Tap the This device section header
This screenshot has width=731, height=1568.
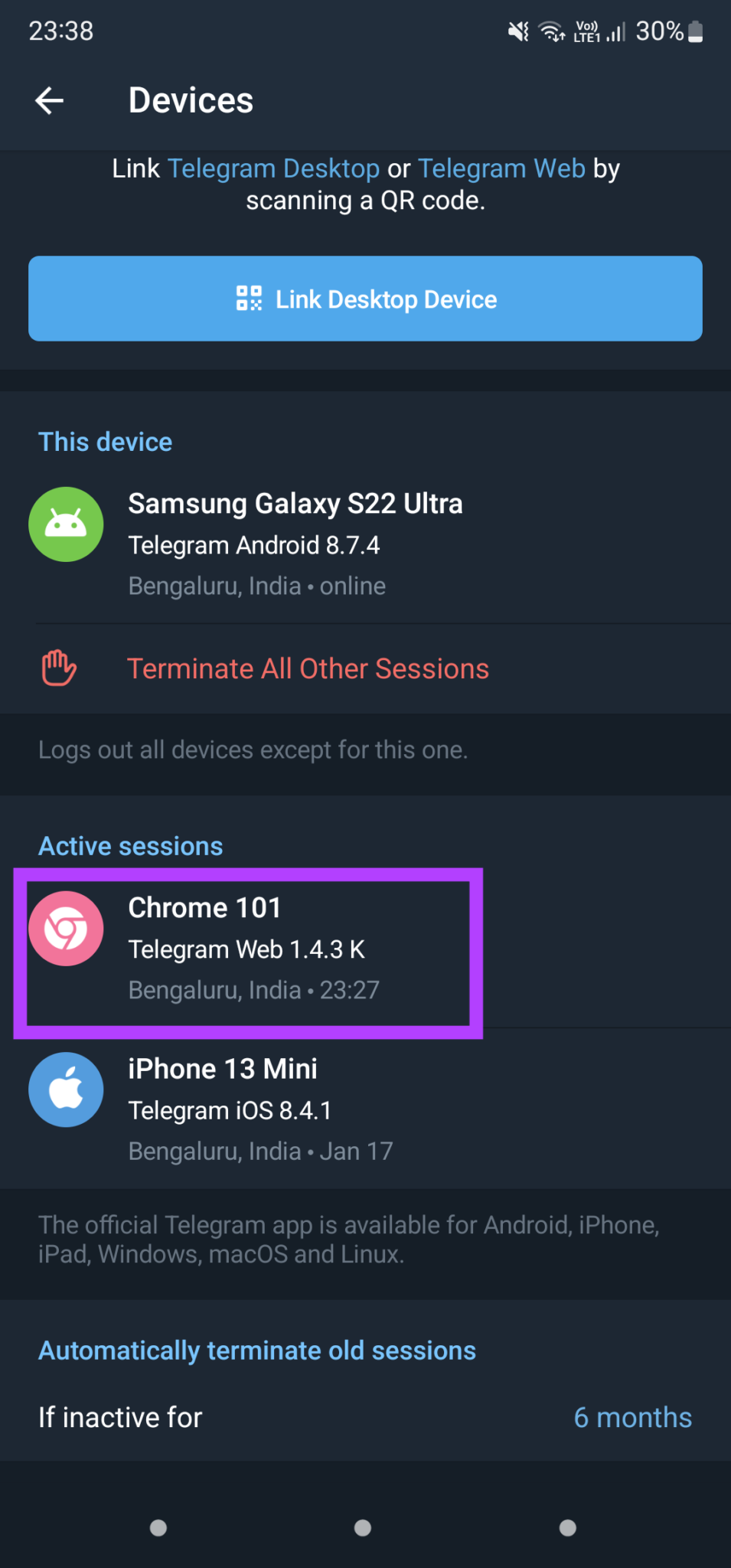105,442
